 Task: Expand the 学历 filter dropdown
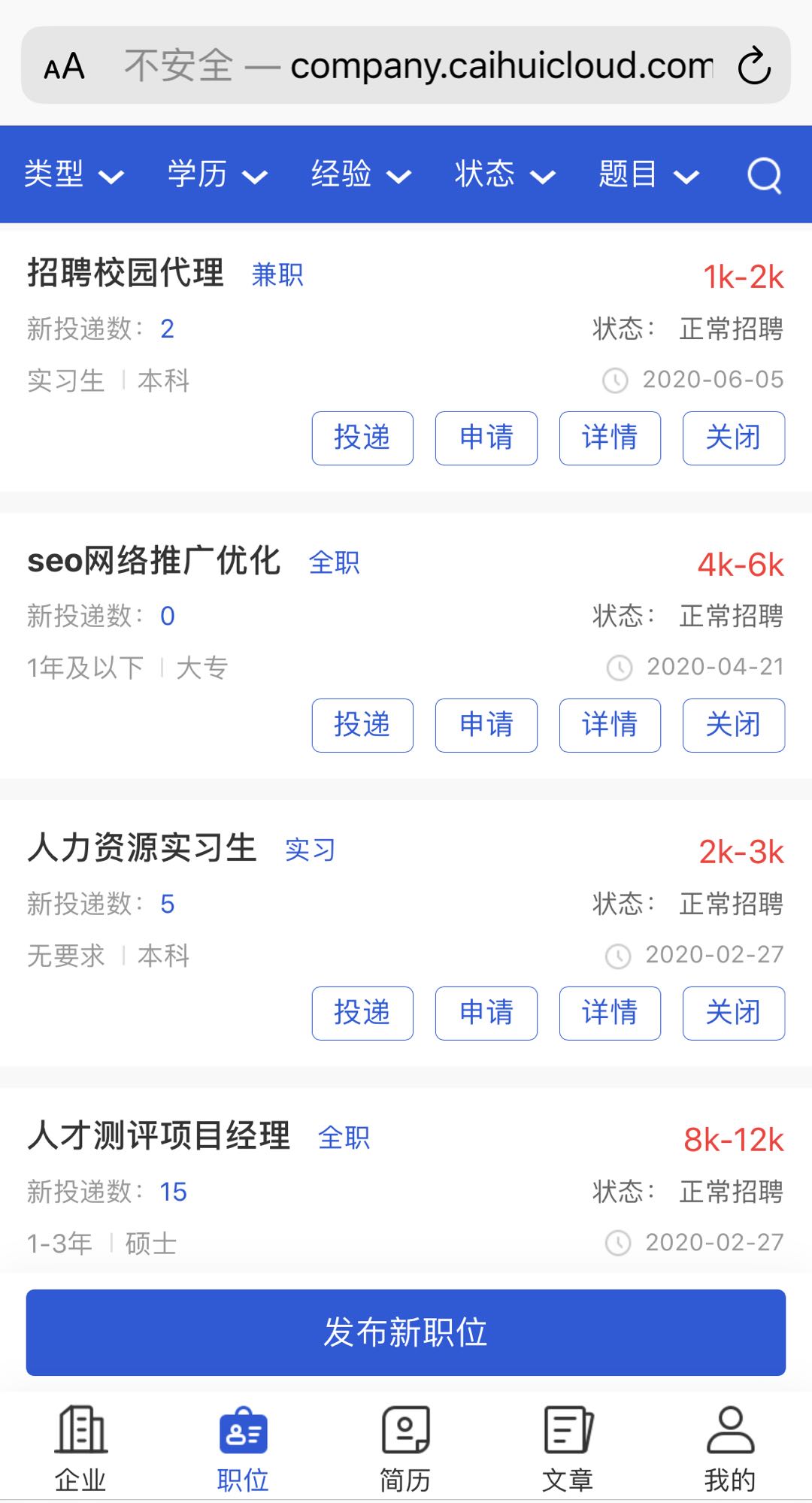217,174
